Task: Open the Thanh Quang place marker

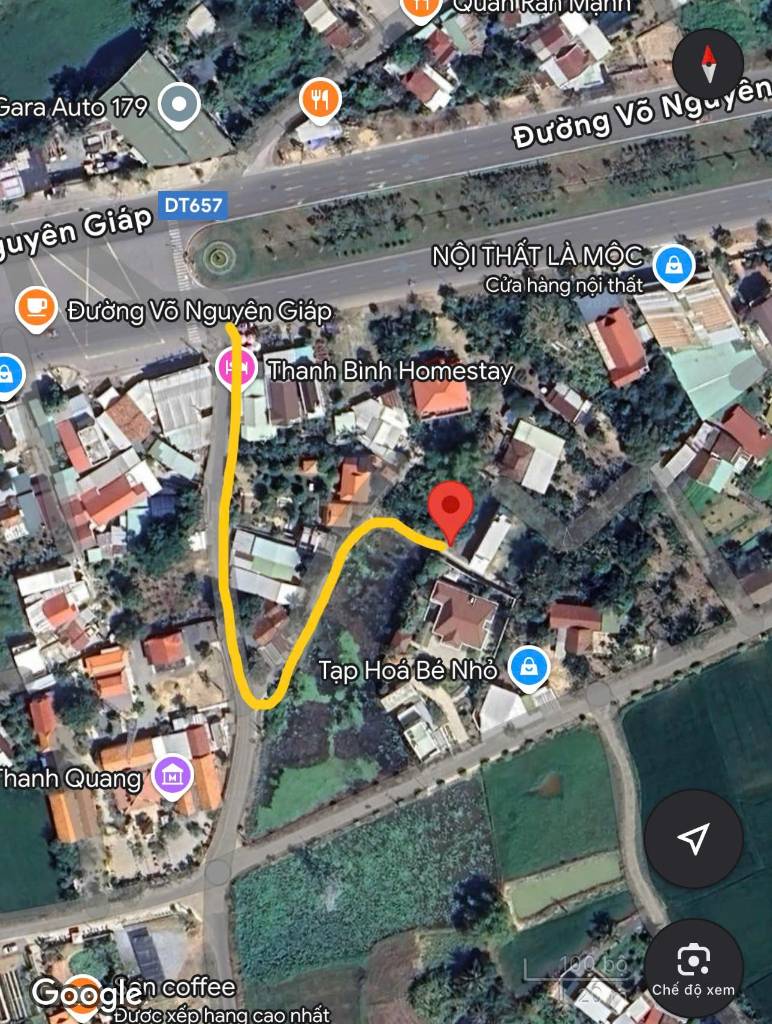Action: click(174, 773)
